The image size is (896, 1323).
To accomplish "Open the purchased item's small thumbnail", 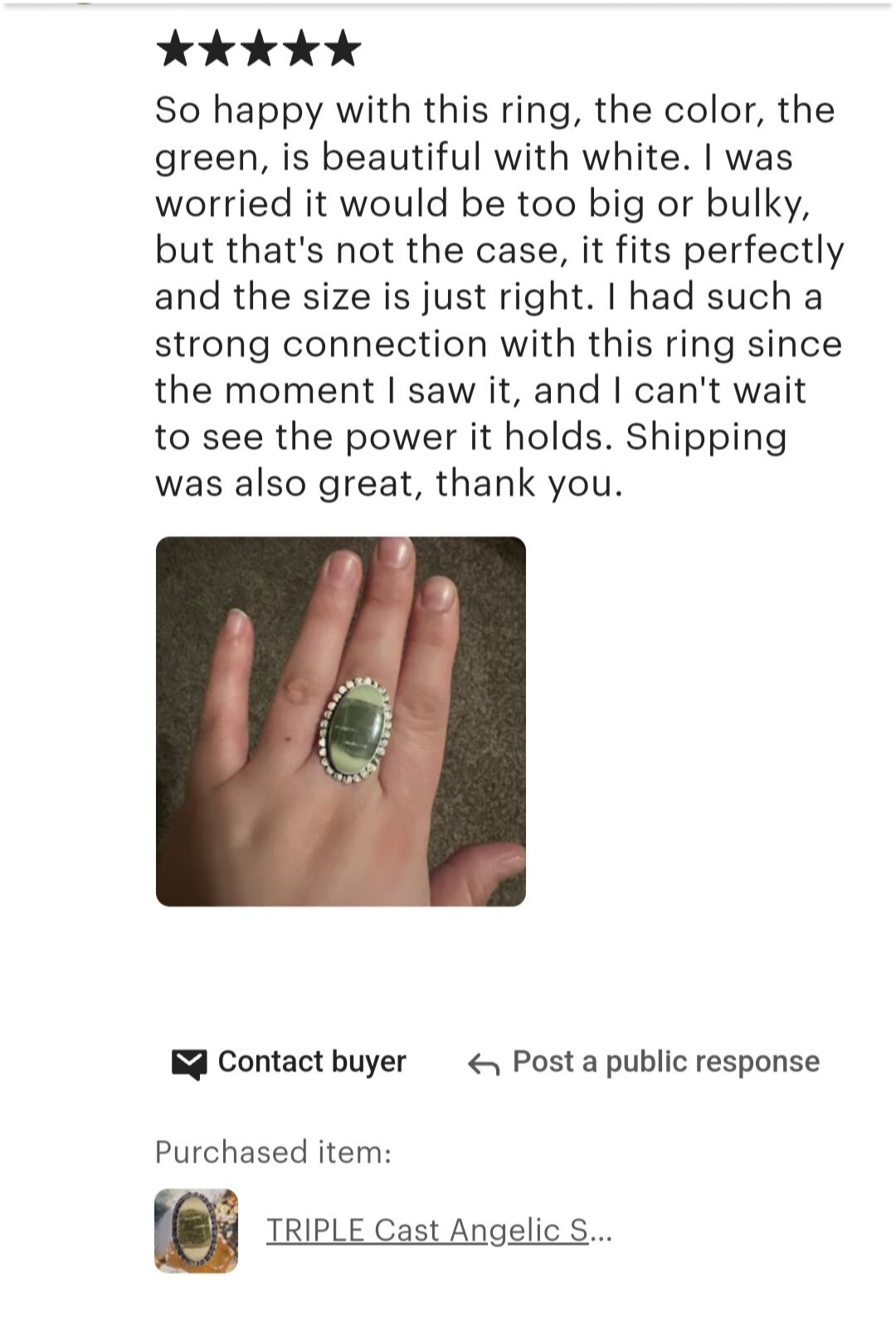I will click(196, 1231).
